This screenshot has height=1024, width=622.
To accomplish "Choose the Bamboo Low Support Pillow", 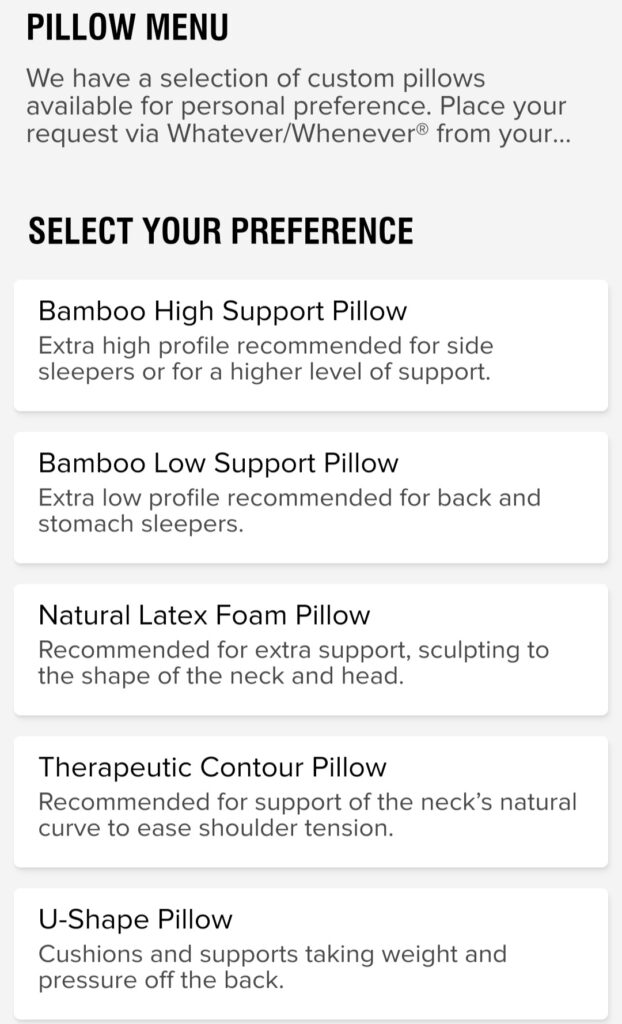I will 310,497.
